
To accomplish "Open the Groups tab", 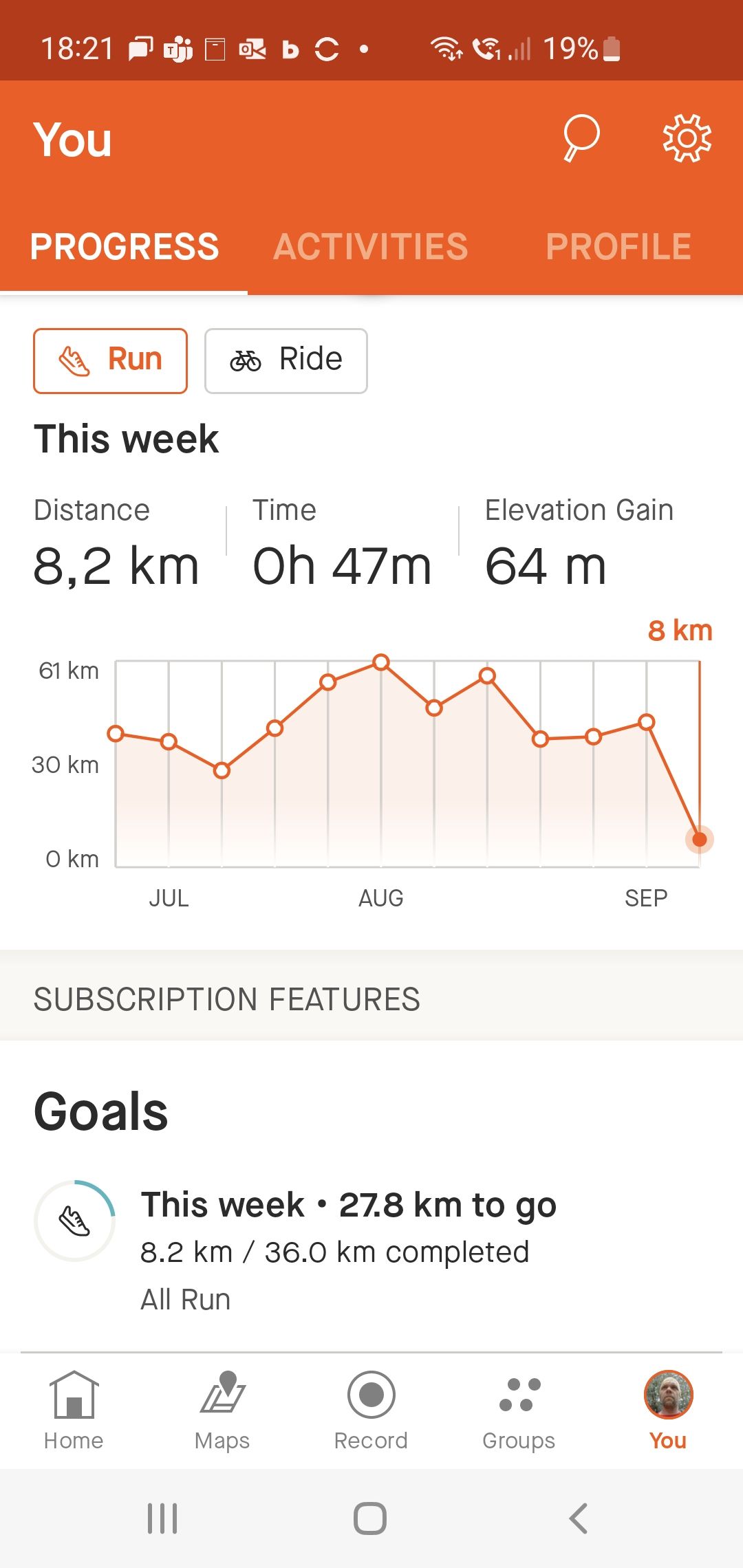I will click(x=519, y=1410).
